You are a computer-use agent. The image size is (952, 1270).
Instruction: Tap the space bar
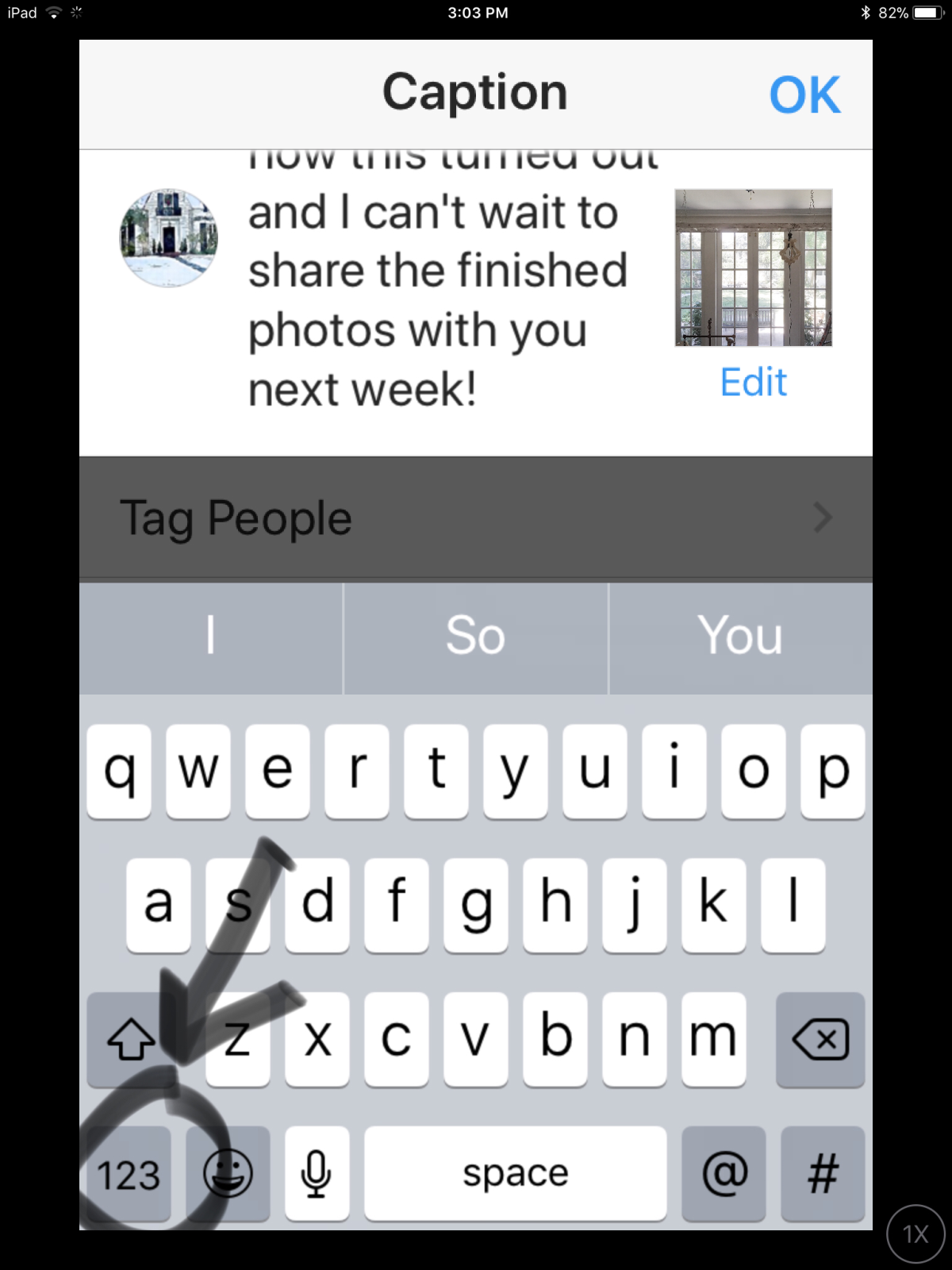pyautogui.click(x=515, y=1174)
